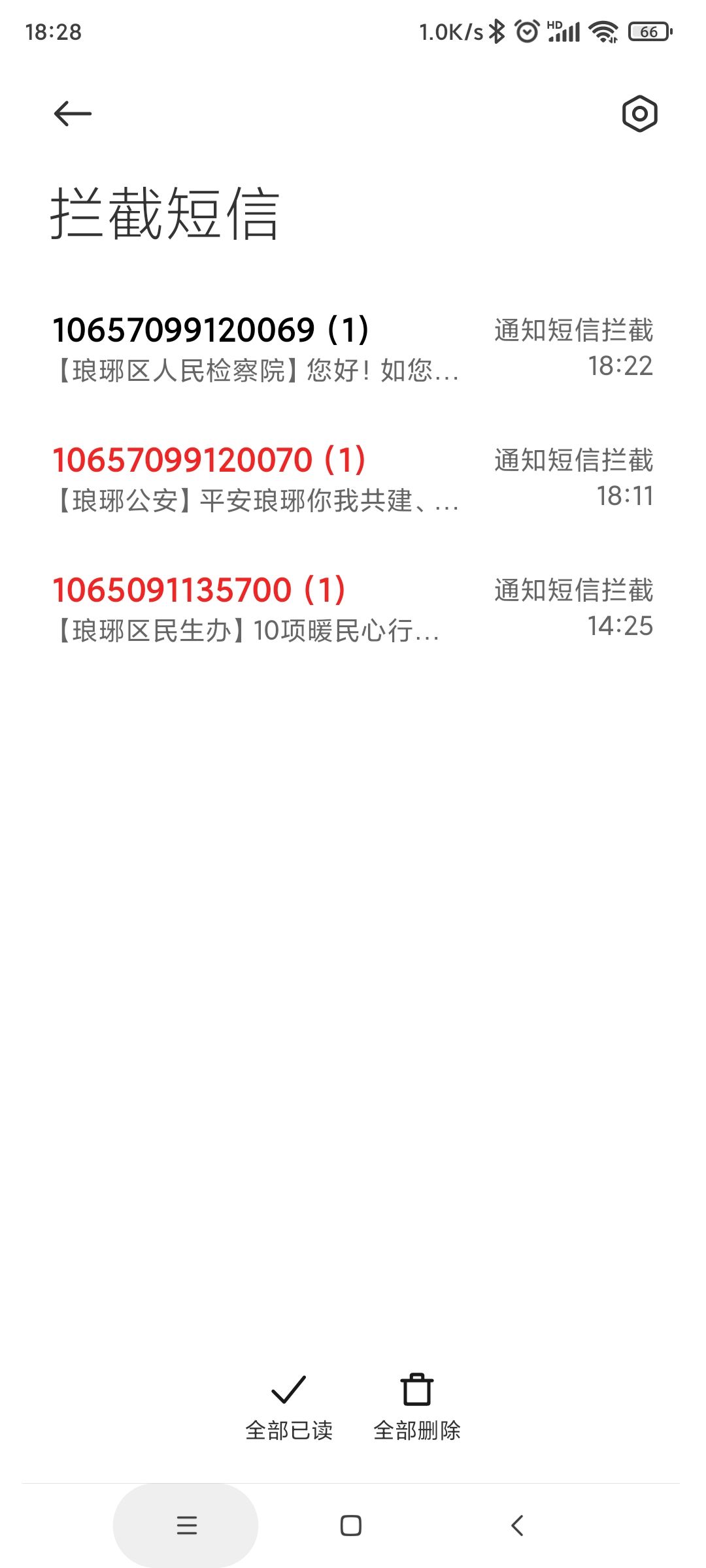The width and height of the screenshot is (706, 1568).
Task: Open the blocked message from 10657099120069
Action: pyautogui.click(x=353, y=348)
